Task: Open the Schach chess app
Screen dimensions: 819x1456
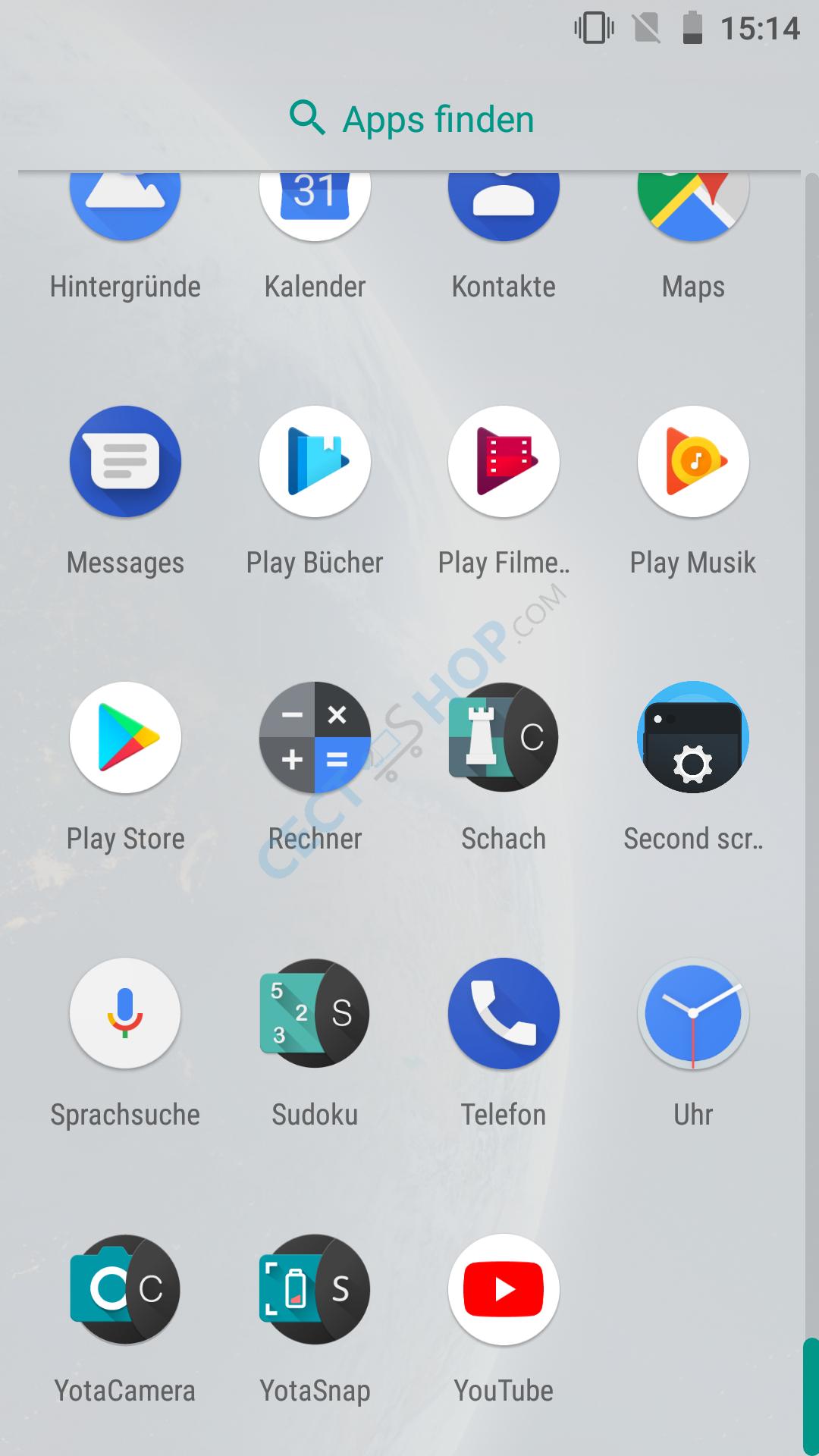Action: point(504,738)
